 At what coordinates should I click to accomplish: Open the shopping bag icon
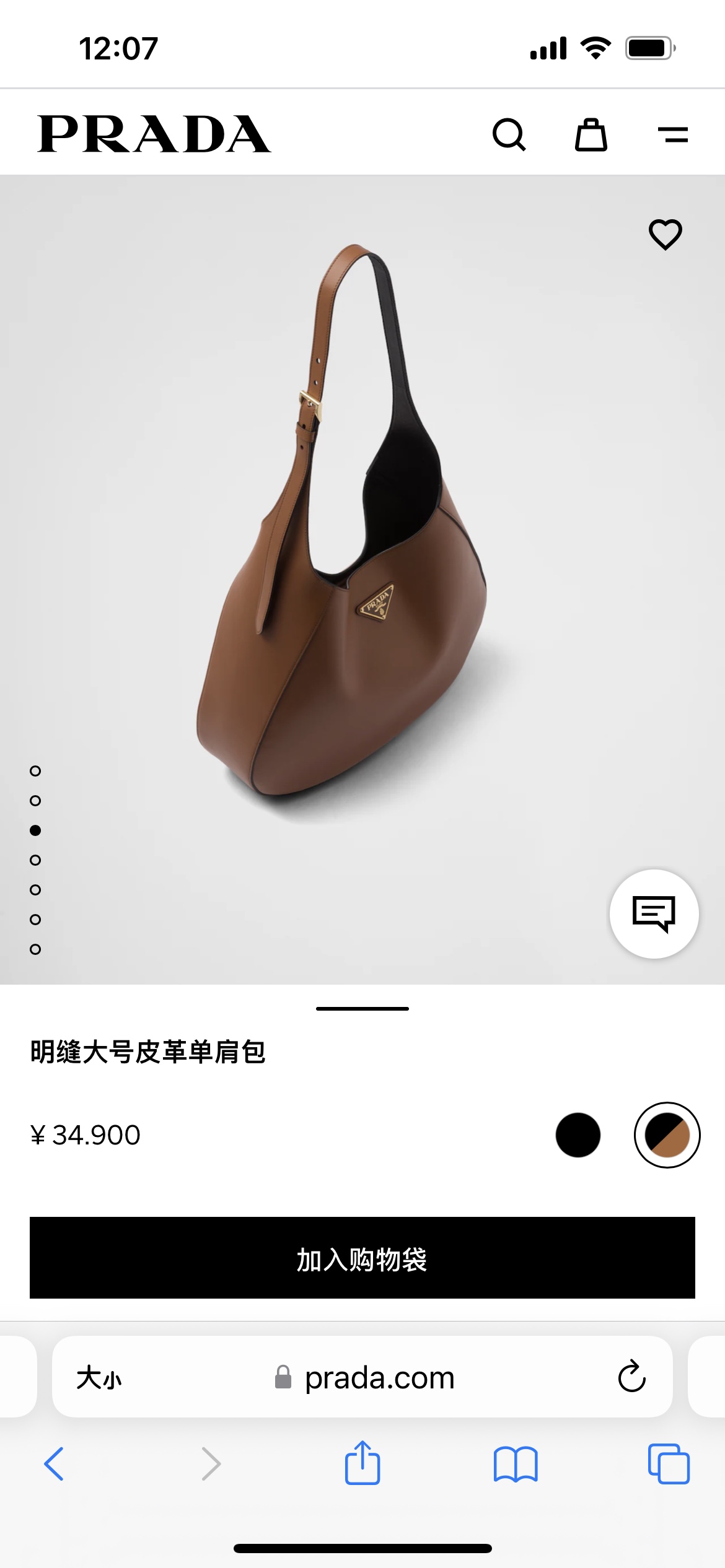point(591,134)
